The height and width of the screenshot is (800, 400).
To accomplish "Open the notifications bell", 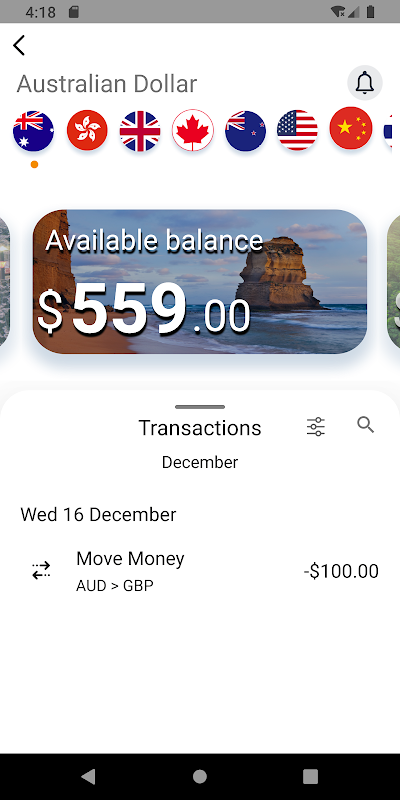I will coord(365,83).
